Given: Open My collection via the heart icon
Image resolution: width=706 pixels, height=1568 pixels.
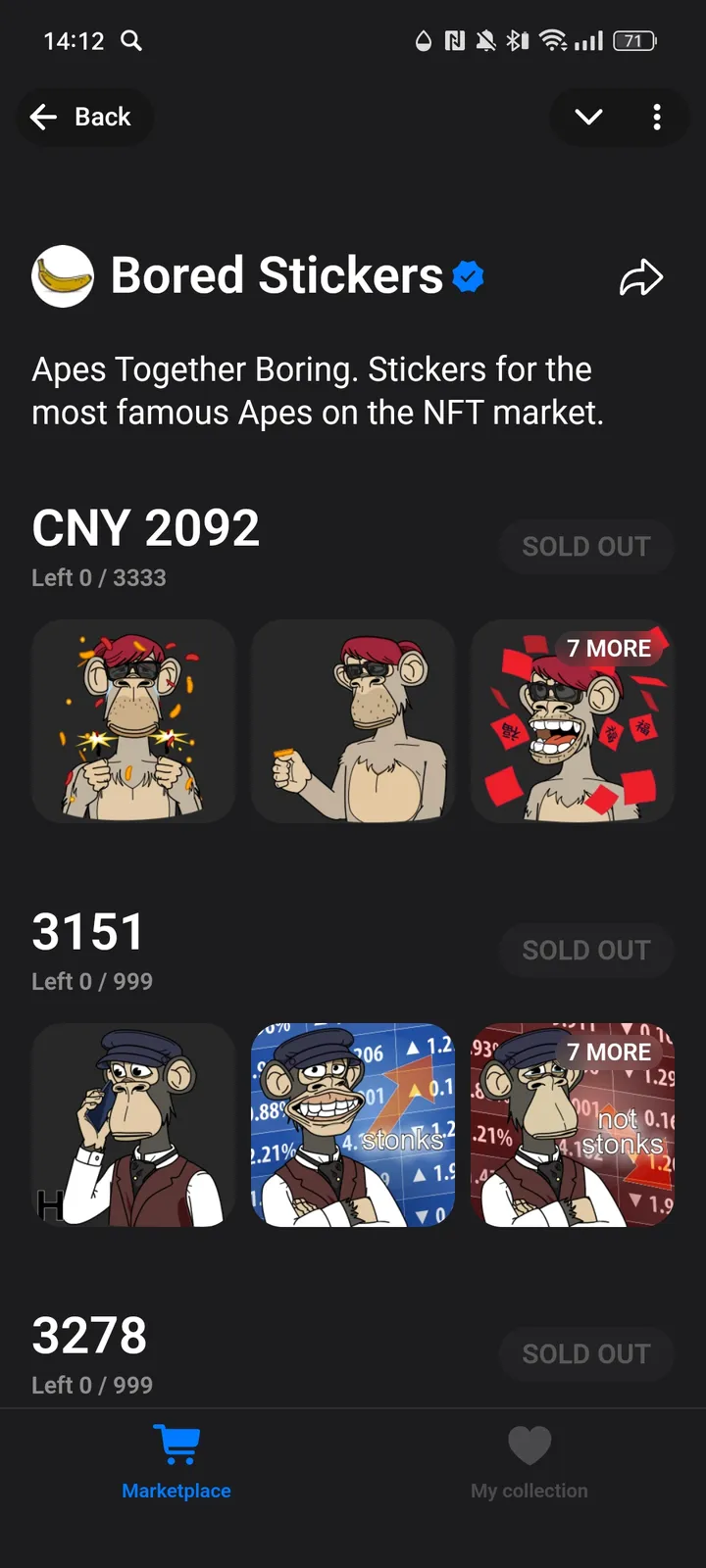Looking at the screenshot, I should (529, 1445).
